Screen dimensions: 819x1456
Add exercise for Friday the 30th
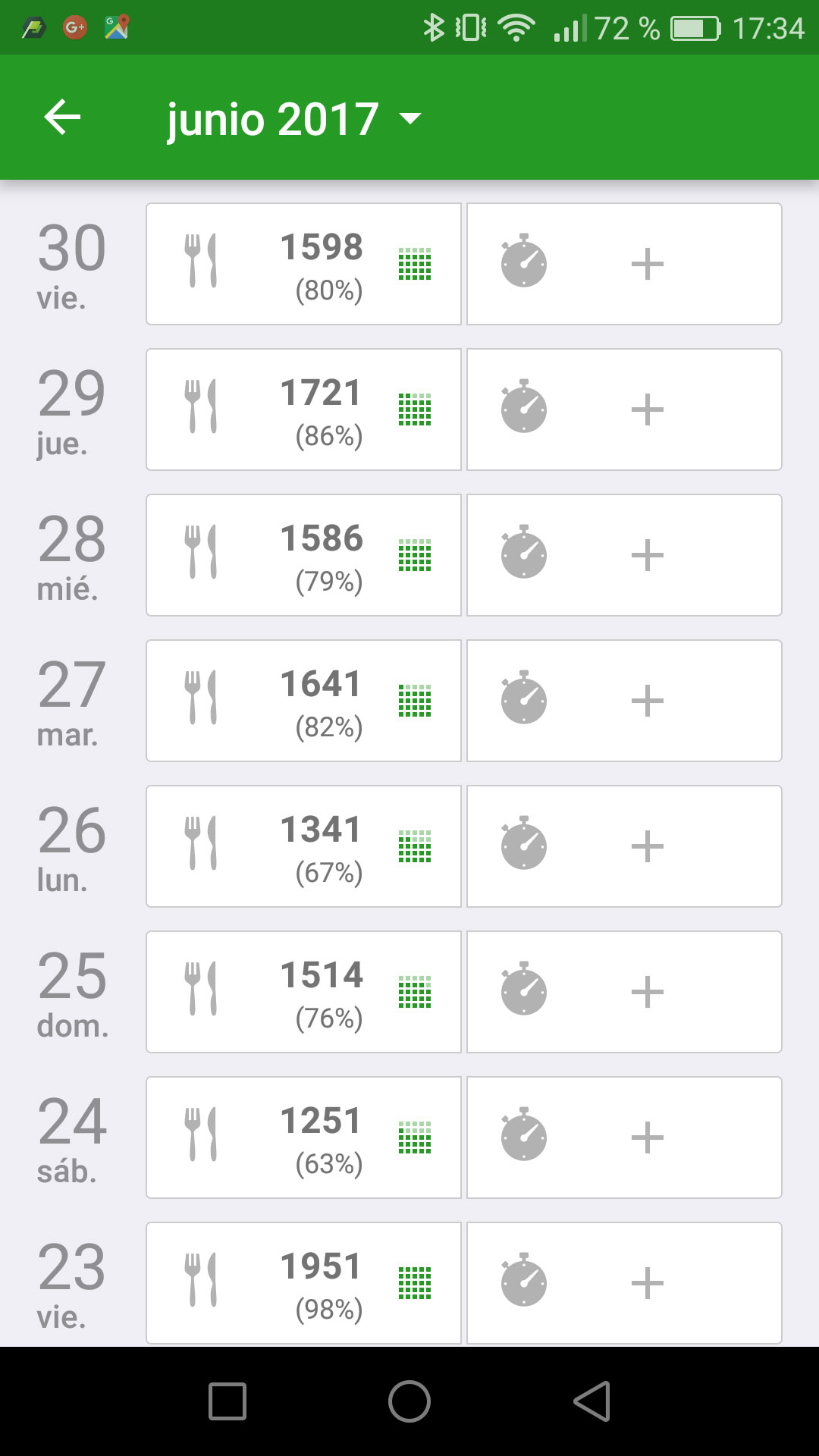click(x=624, y=264)
